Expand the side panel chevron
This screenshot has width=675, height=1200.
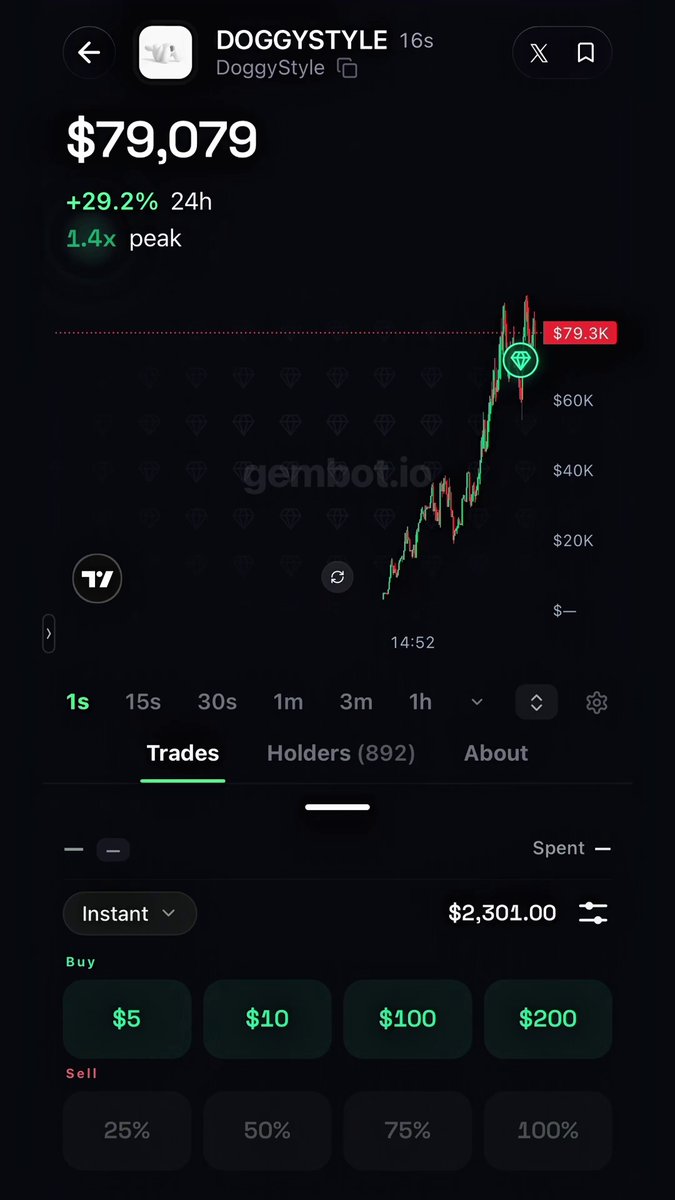[x=48, y=634]
